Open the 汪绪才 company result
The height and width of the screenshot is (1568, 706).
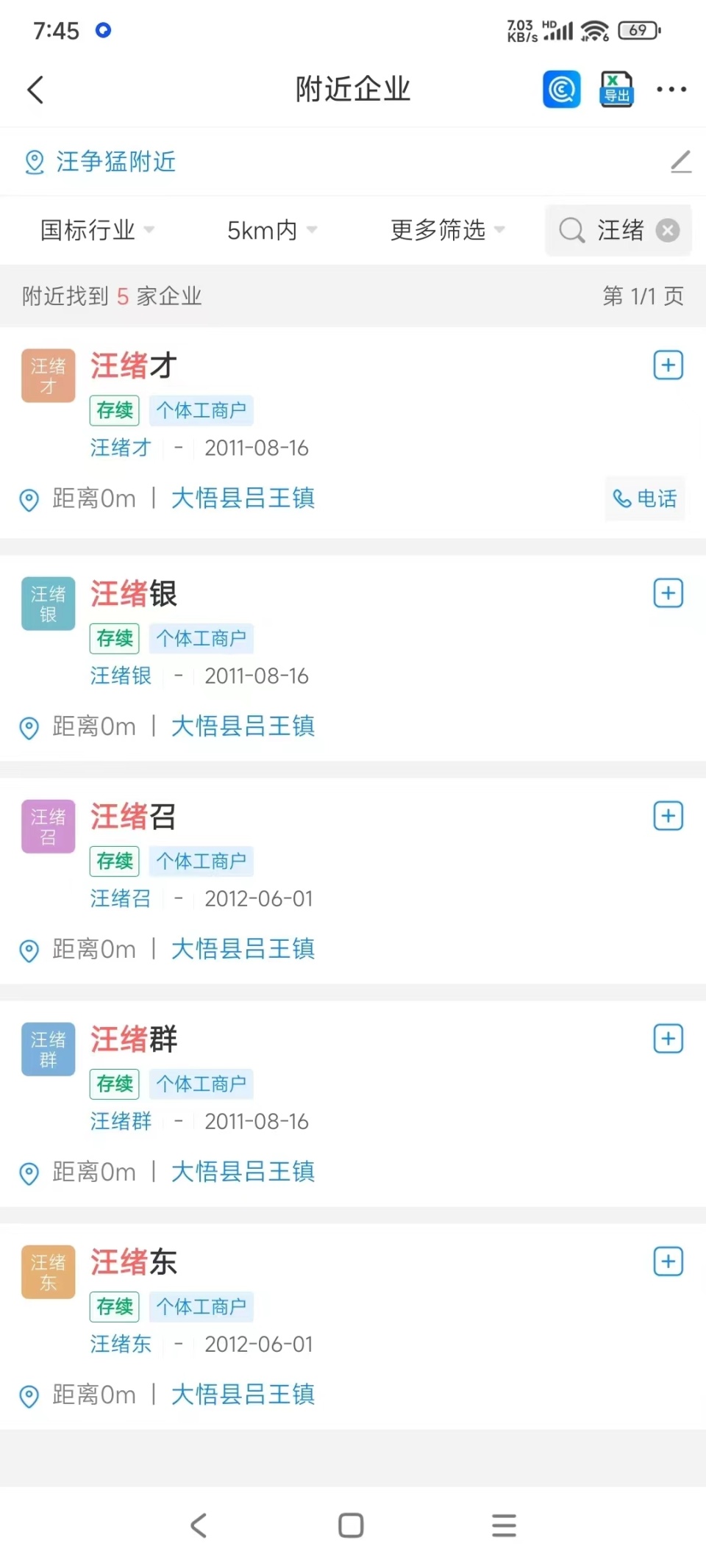[134, 366]
